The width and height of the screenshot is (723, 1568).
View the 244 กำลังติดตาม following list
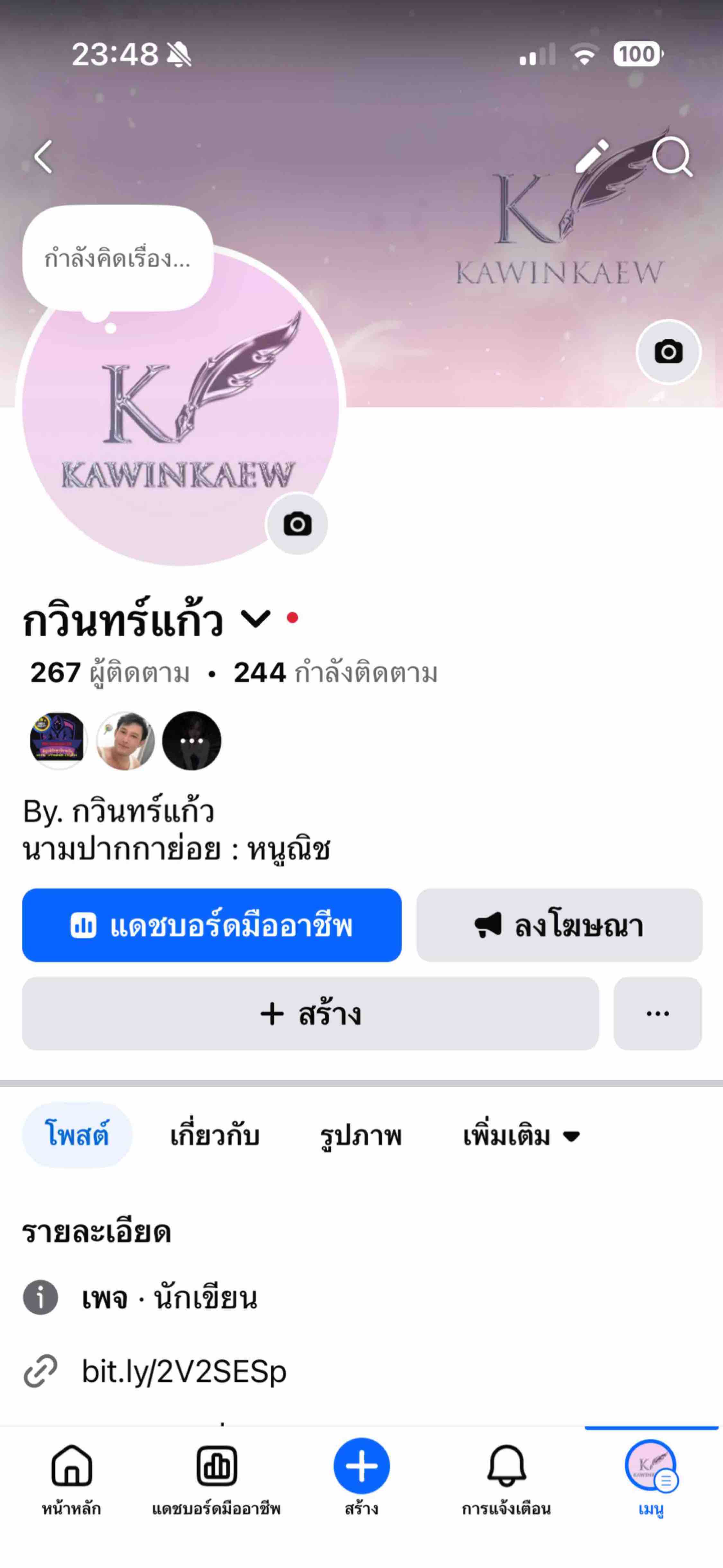[335, 673]
